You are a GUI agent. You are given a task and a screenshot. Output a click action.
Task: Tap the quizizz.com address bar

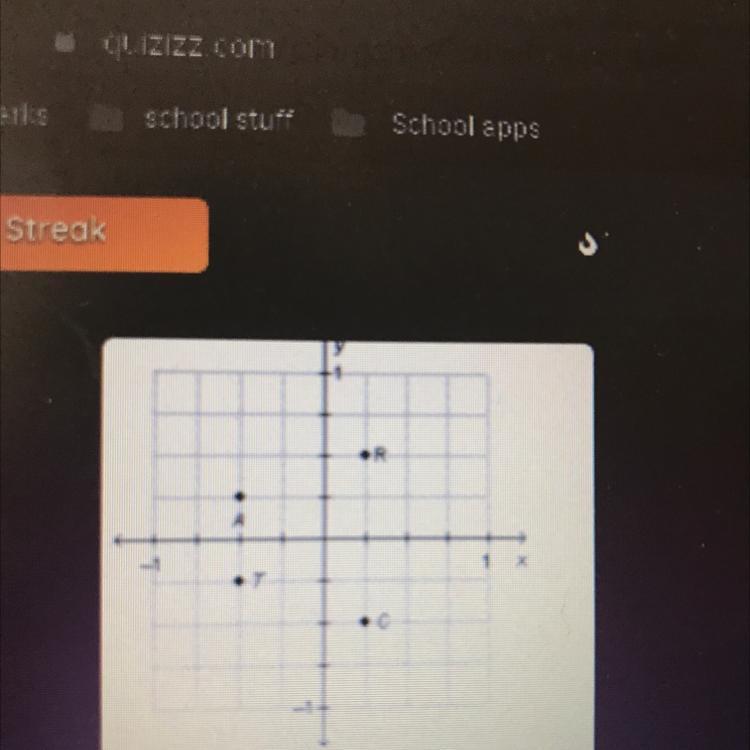pos(186,47)
